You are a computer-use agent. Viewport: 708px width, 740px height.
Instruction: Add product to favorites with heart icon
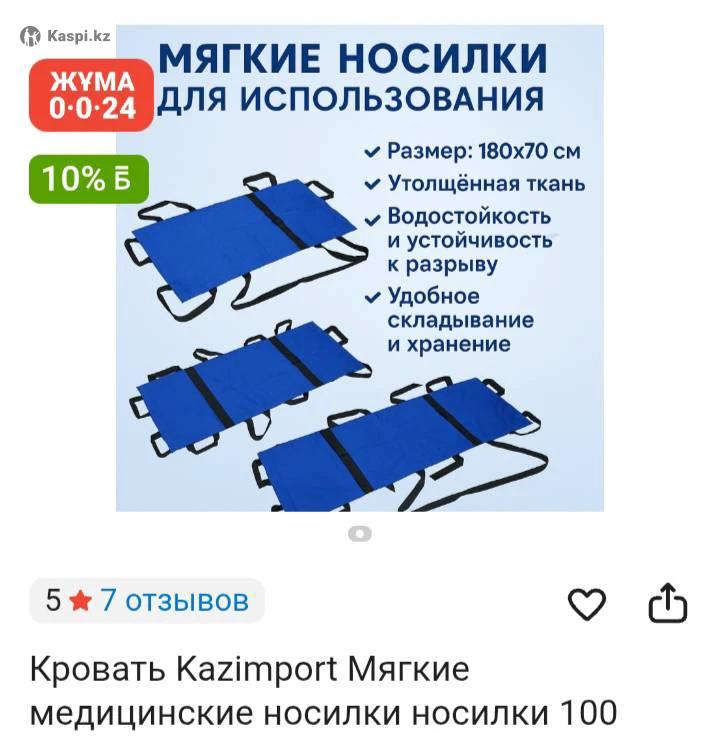coord(587,603)
